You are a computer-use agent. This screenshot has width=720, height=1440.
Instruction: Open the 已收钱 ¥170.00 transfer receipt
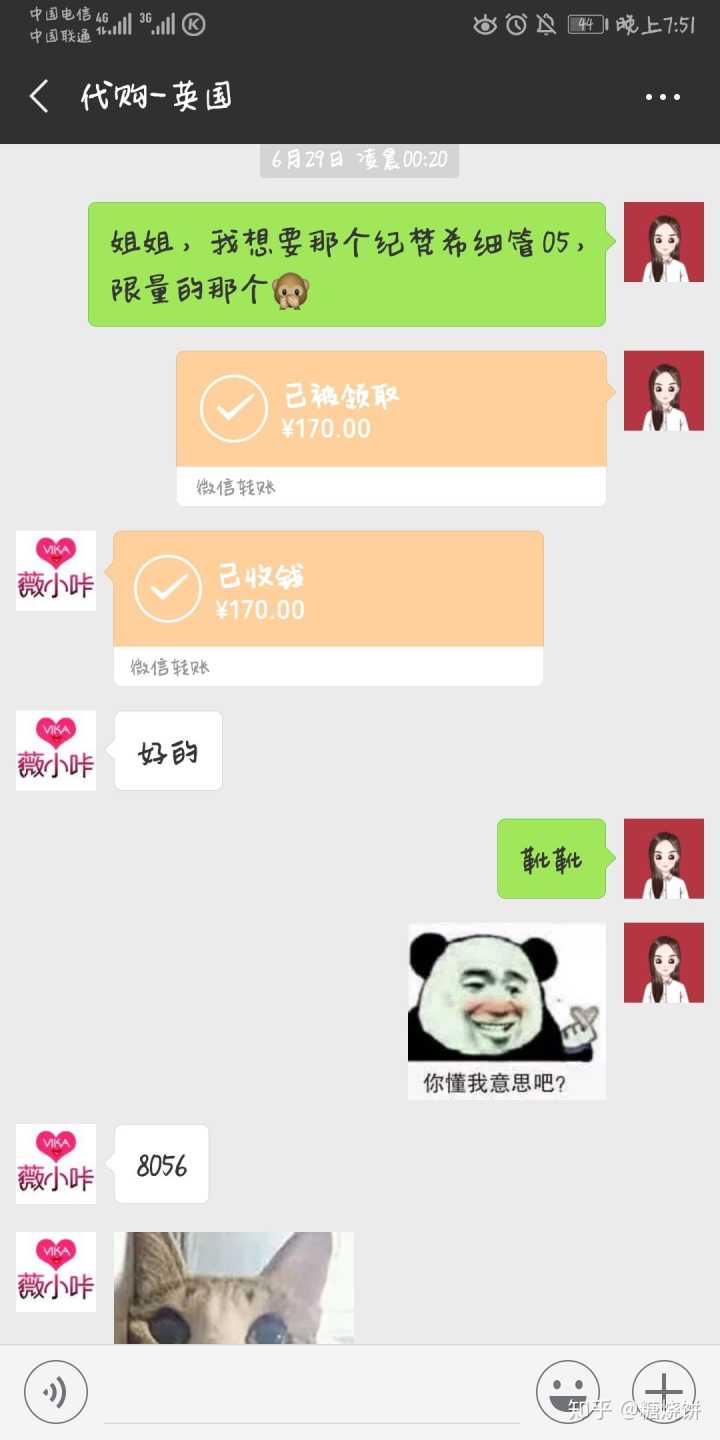(x=328, y=608)
